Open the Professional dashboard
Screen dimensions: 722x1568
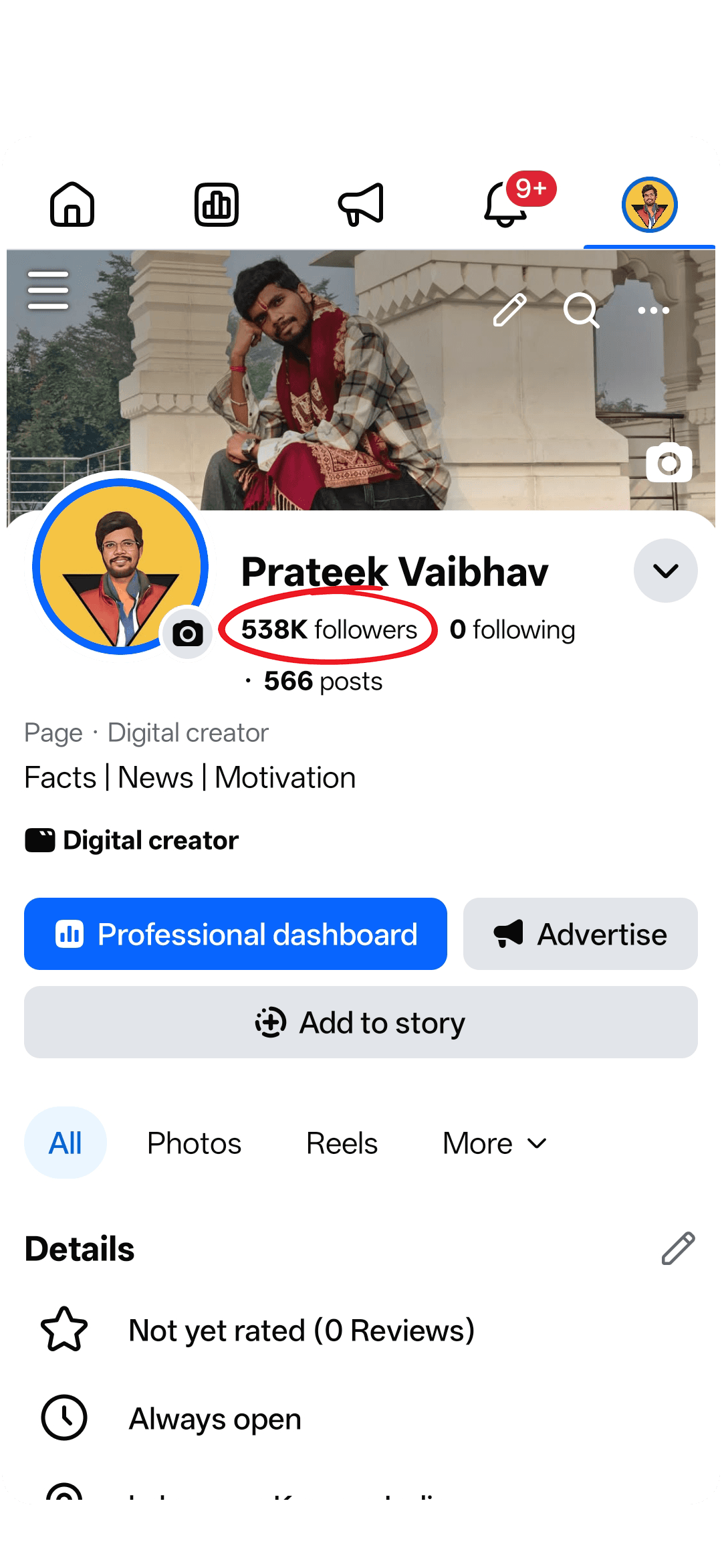pos(235,935)
